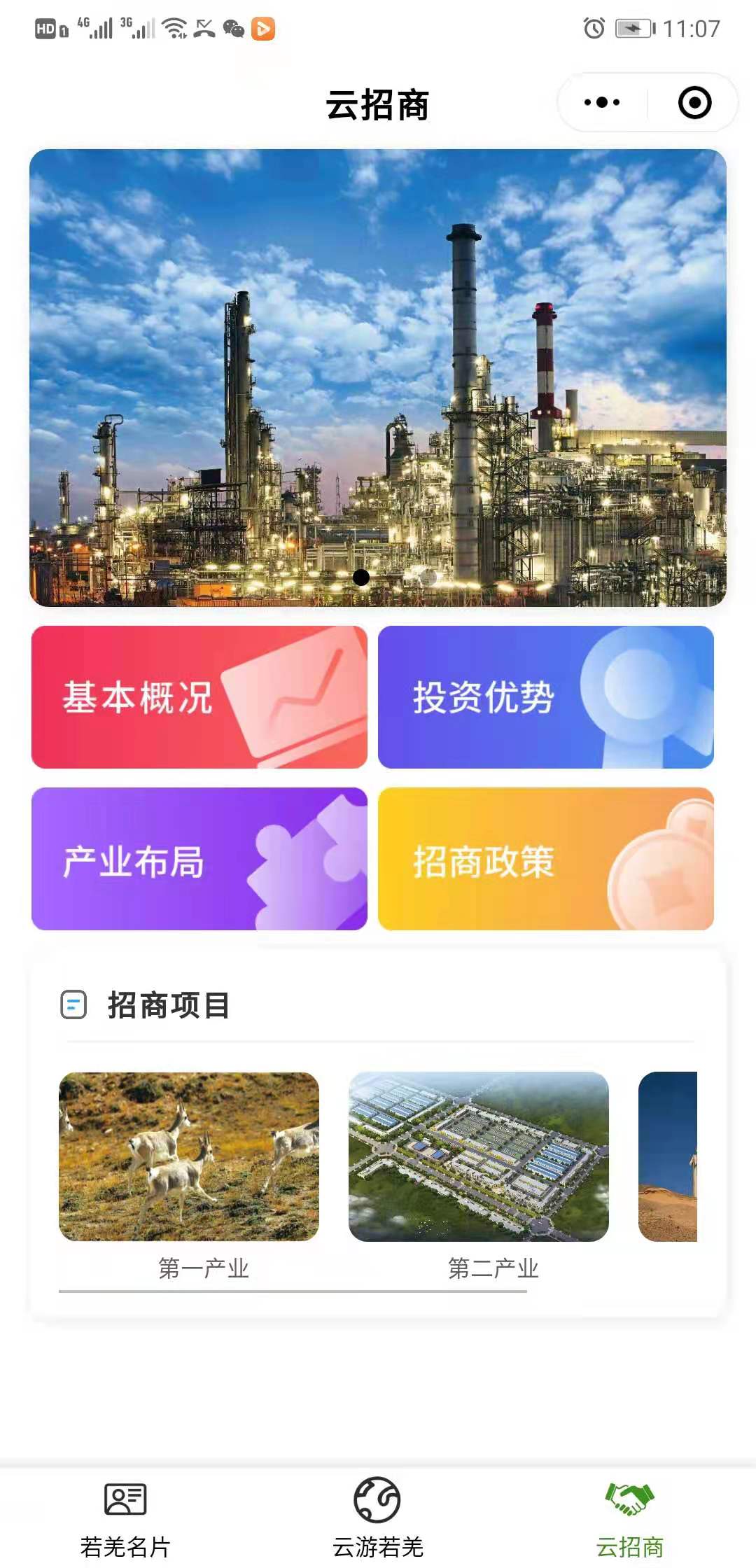Open 产业布局 card
The height and width of the screenshot is (1568, 756).
click(x=199, y=859)
